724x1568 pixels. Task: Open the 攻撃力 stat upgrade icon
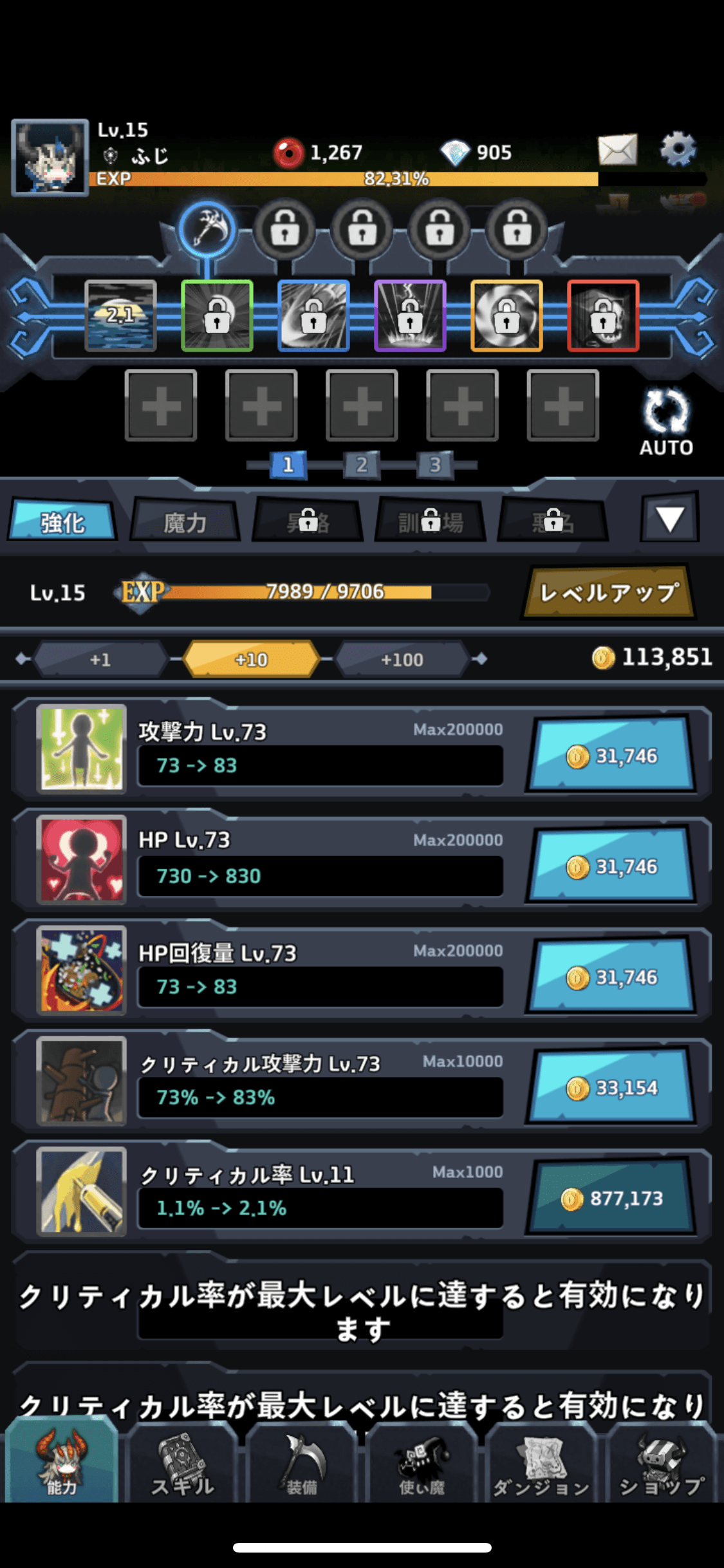coord(80,749)
